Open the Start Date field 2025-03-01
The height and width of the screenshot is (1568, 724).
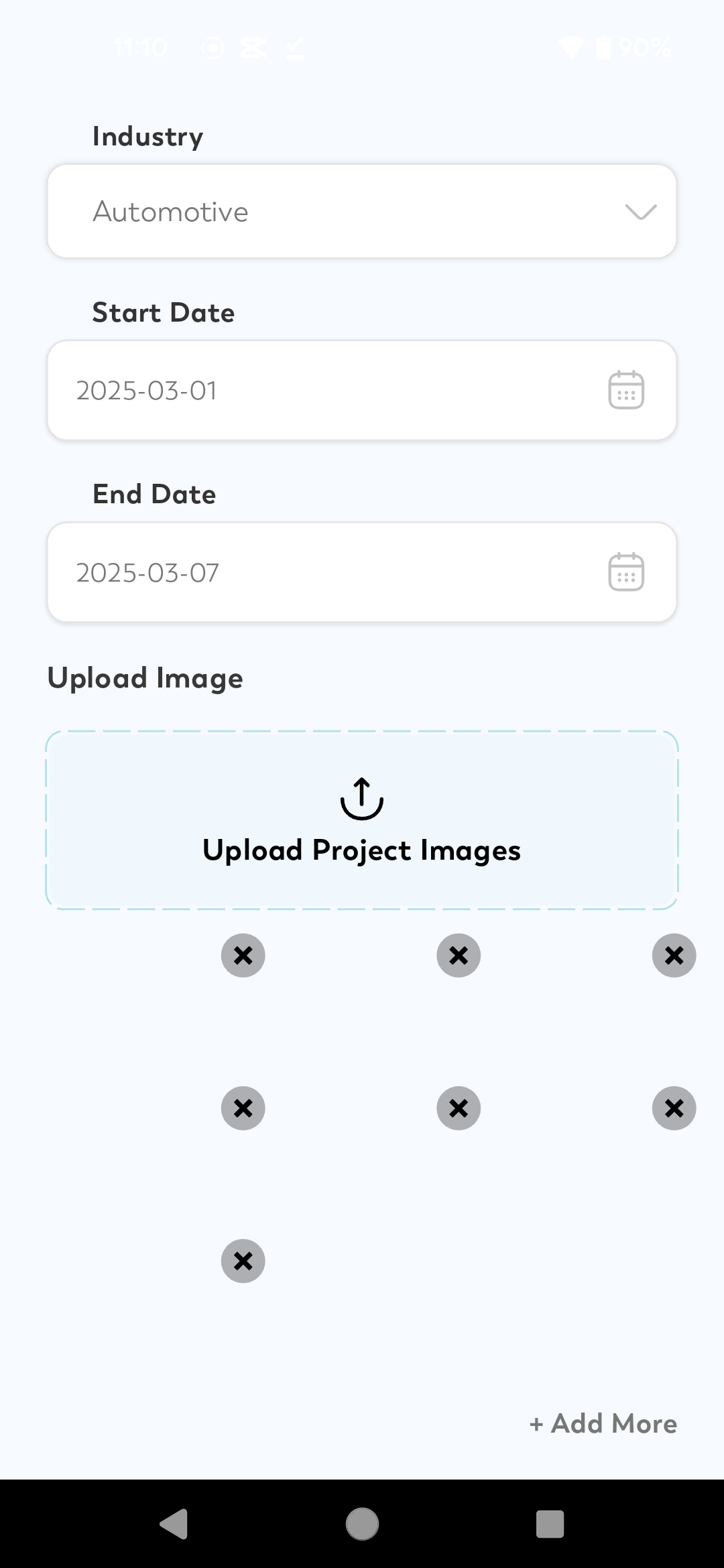(x=362, y=390)
